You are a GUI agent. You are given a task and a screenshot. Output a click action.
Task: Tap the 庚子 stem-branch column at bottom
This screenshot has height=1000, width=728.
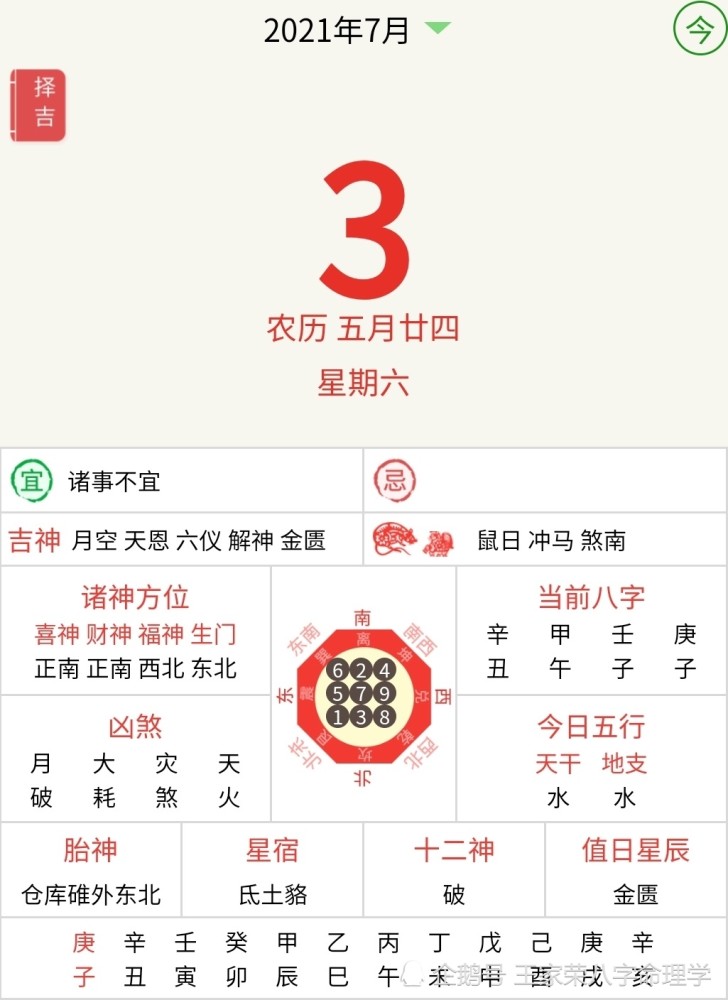click(x=83, y=963)
